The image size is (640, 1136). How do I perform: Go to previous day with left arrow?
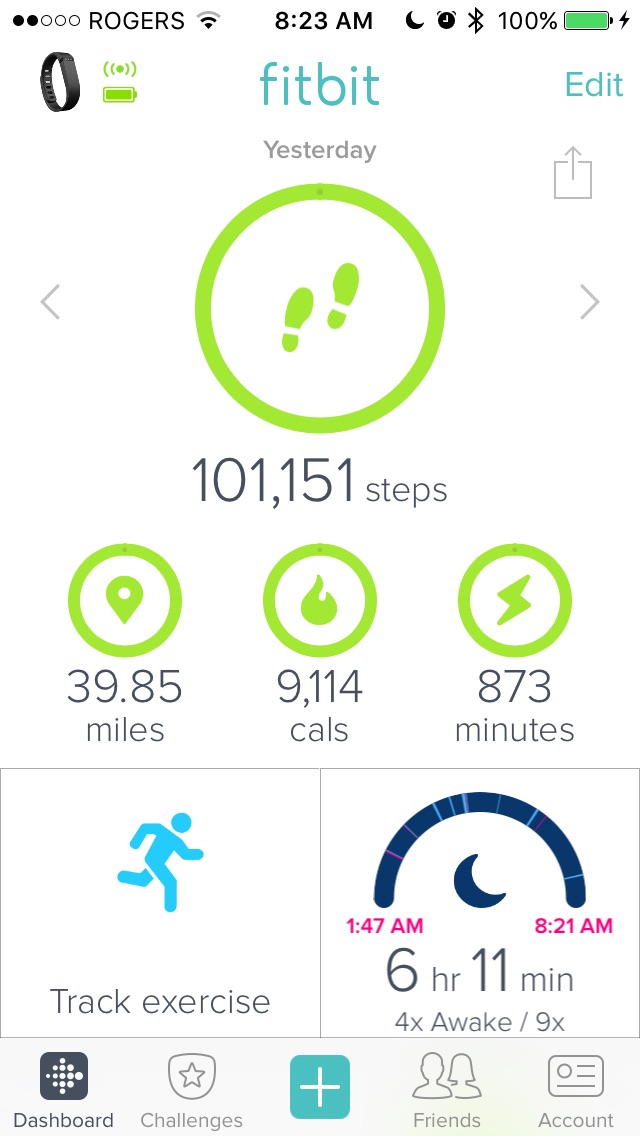point(51,301)
